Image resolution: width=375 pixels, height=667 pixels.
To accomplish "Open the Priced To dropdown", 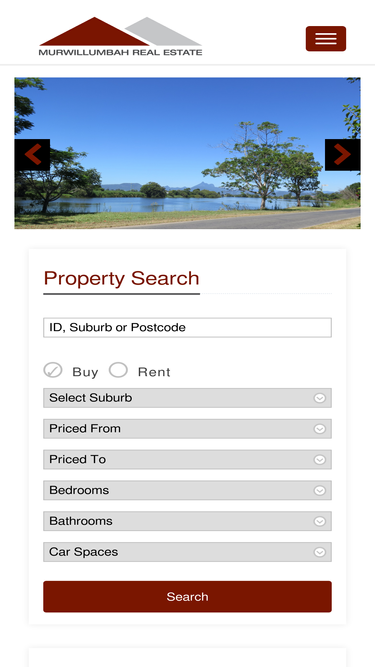I will 188,459.
